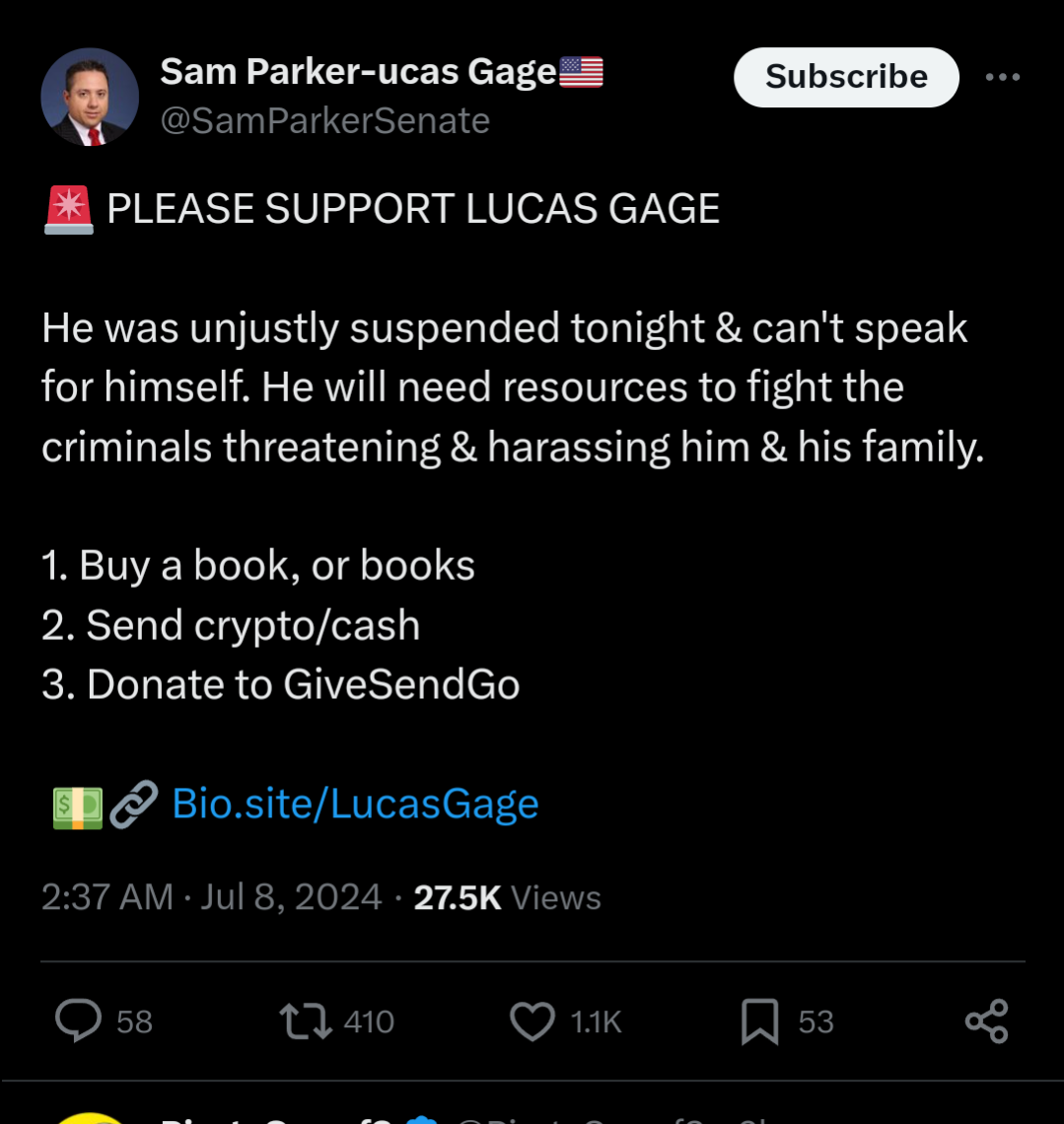Share this post
Image resolution: width=1064 pixels, height=1124 pixels.
click(986, 1020)
